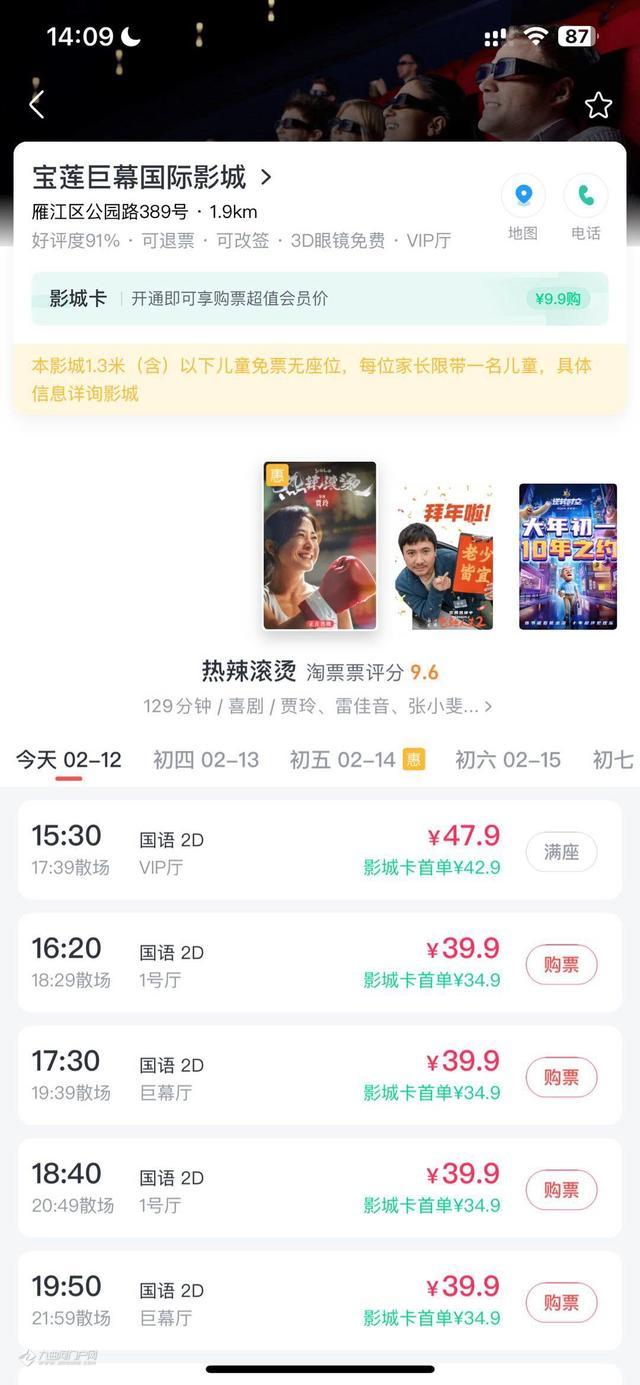Select the 热辣滚烫 movie poster
This screenshot has width=640, height=1385.
pyautogui.click(x=320, y=546)
